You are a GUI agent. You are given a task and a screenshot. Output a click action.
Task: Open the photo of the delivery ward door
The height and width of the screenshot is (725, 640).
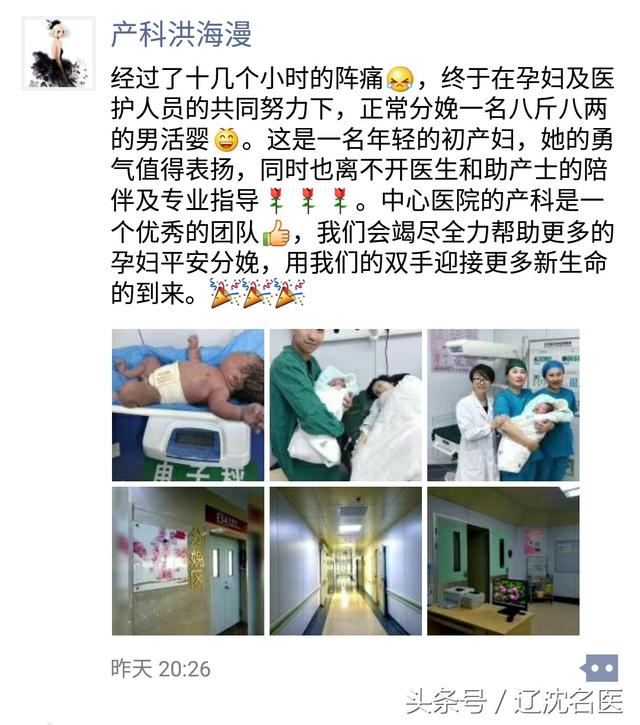(188, 561)
